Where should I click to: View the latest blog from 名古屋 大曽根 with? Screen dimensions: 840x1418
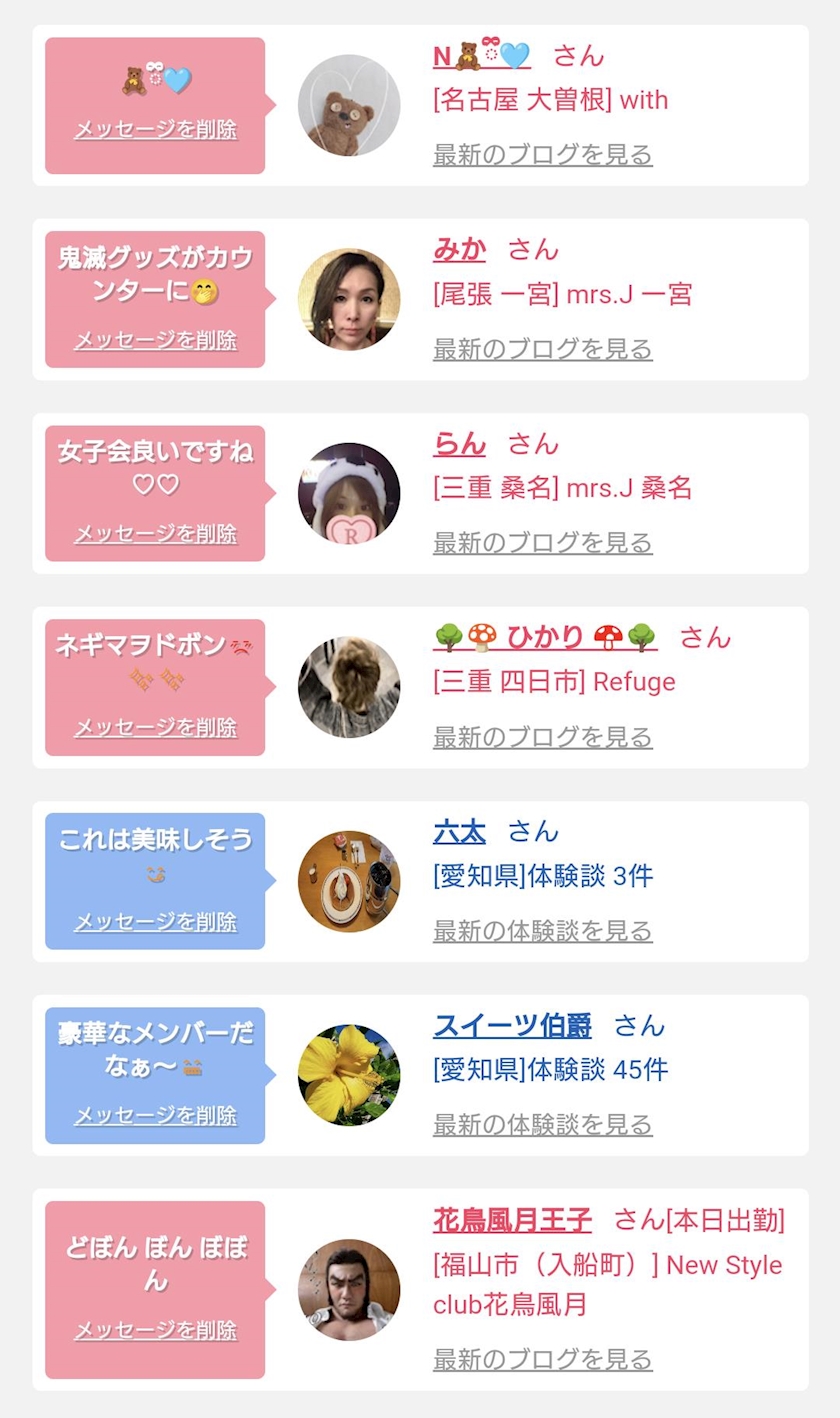pyautogui.click(x=542, y=155)
